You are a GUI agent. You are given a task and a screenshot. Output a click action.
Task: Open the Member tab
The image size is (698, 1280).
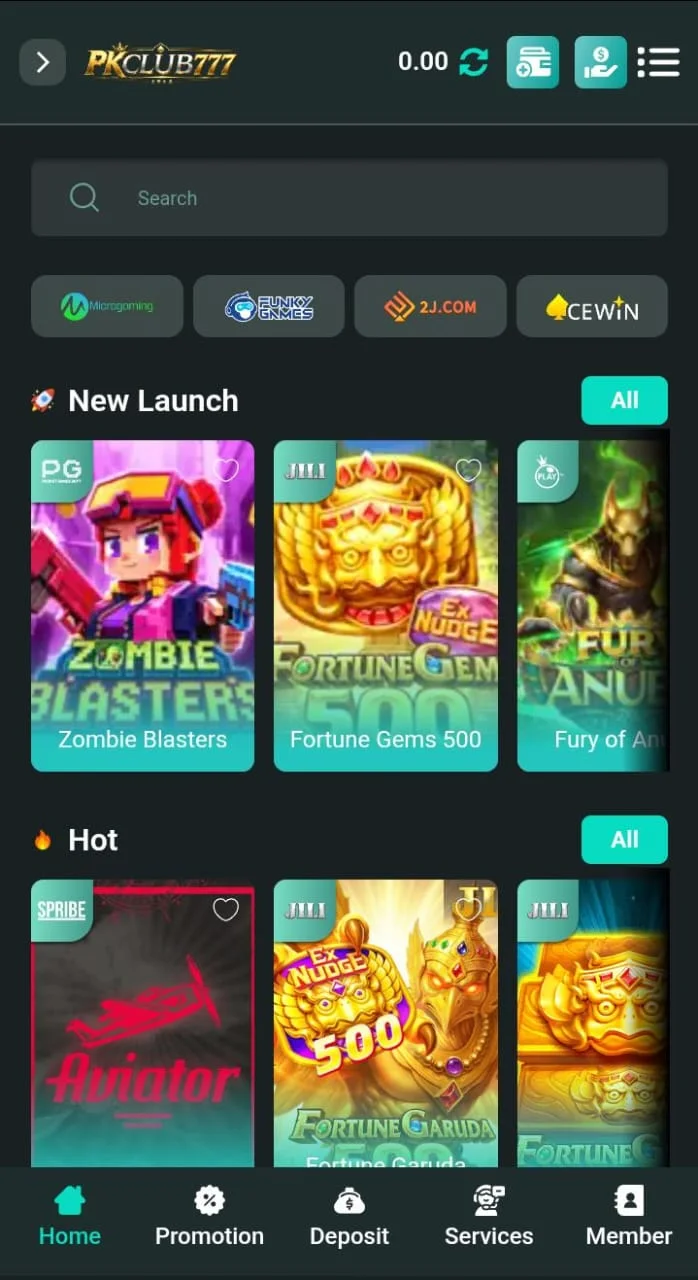pos(629,1216)
